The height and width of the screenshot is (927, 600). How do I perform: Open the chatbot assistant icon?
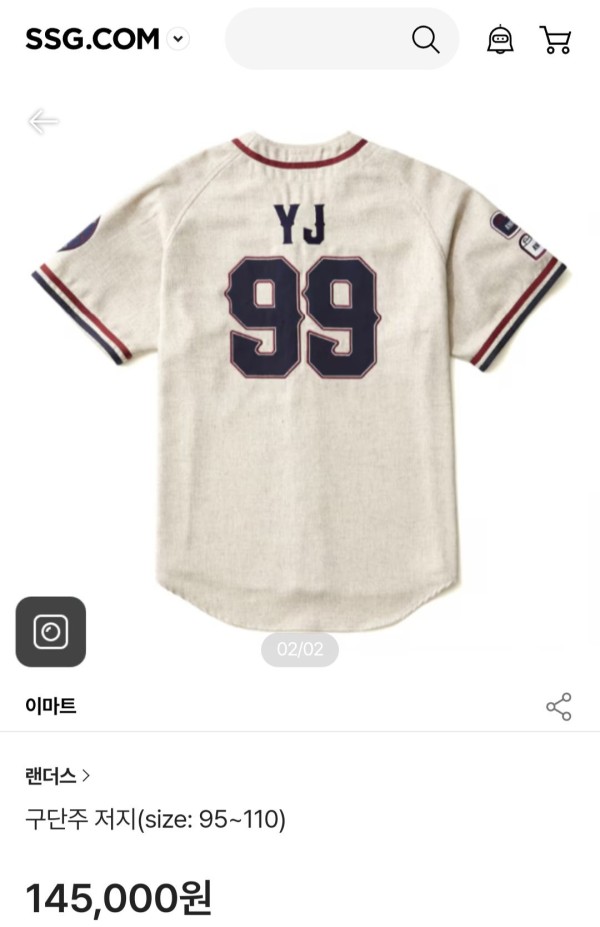500,40
